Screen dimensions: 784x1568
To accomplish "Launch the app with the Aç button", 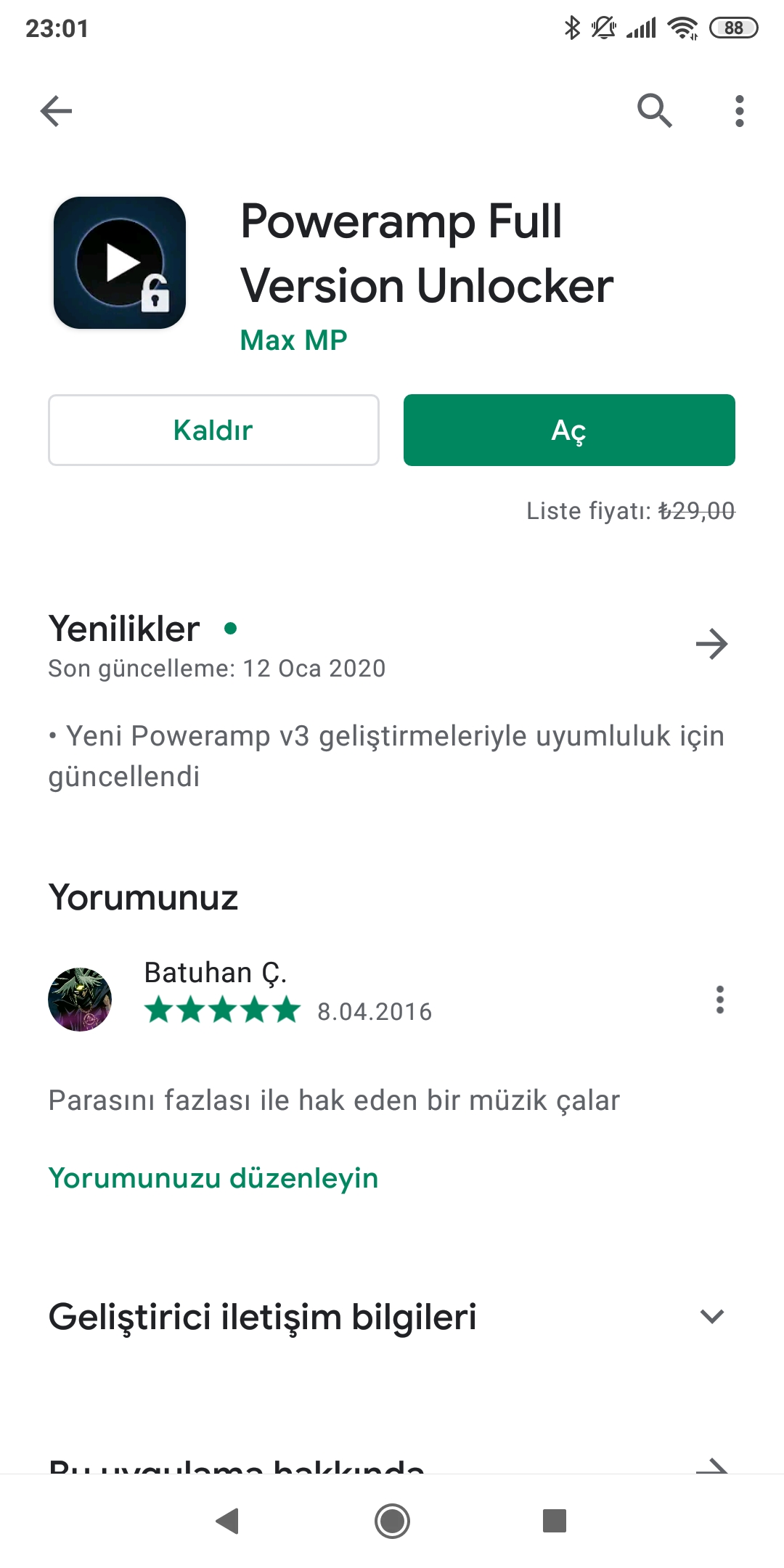I will coord(569,430).
